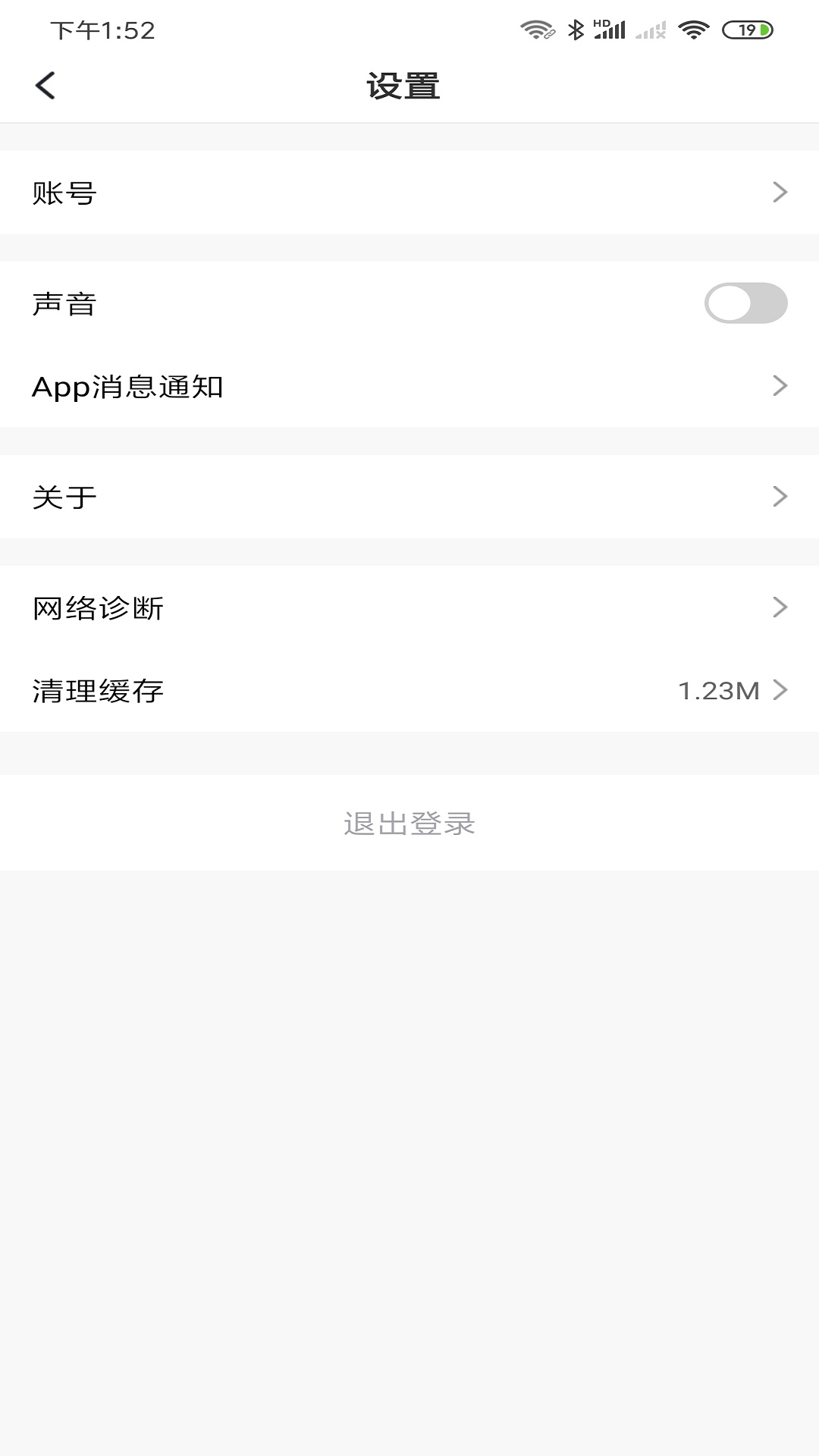The image size is (819, 1456).
Task: Toggle the 声音 sound switch on
Action: pos(745,302)
